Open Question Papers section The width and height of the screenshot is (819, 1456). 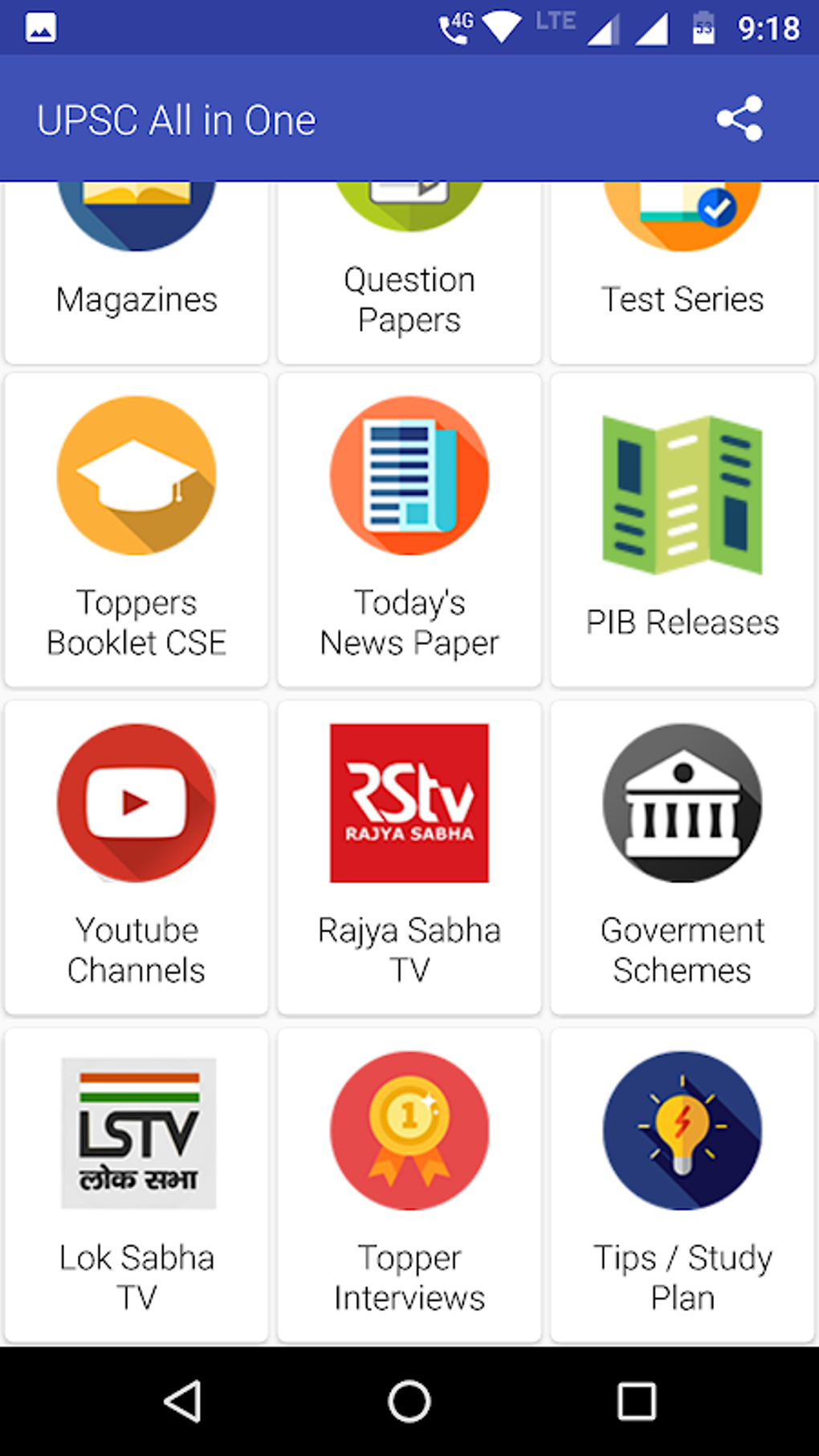point(409,273)
